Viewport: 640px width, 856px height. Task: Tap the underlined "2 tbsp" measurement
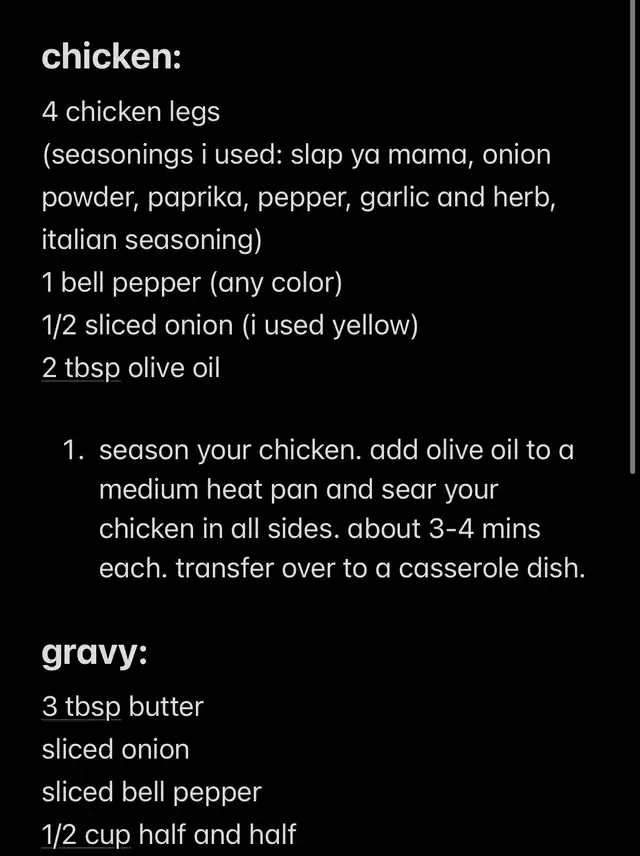81,368
